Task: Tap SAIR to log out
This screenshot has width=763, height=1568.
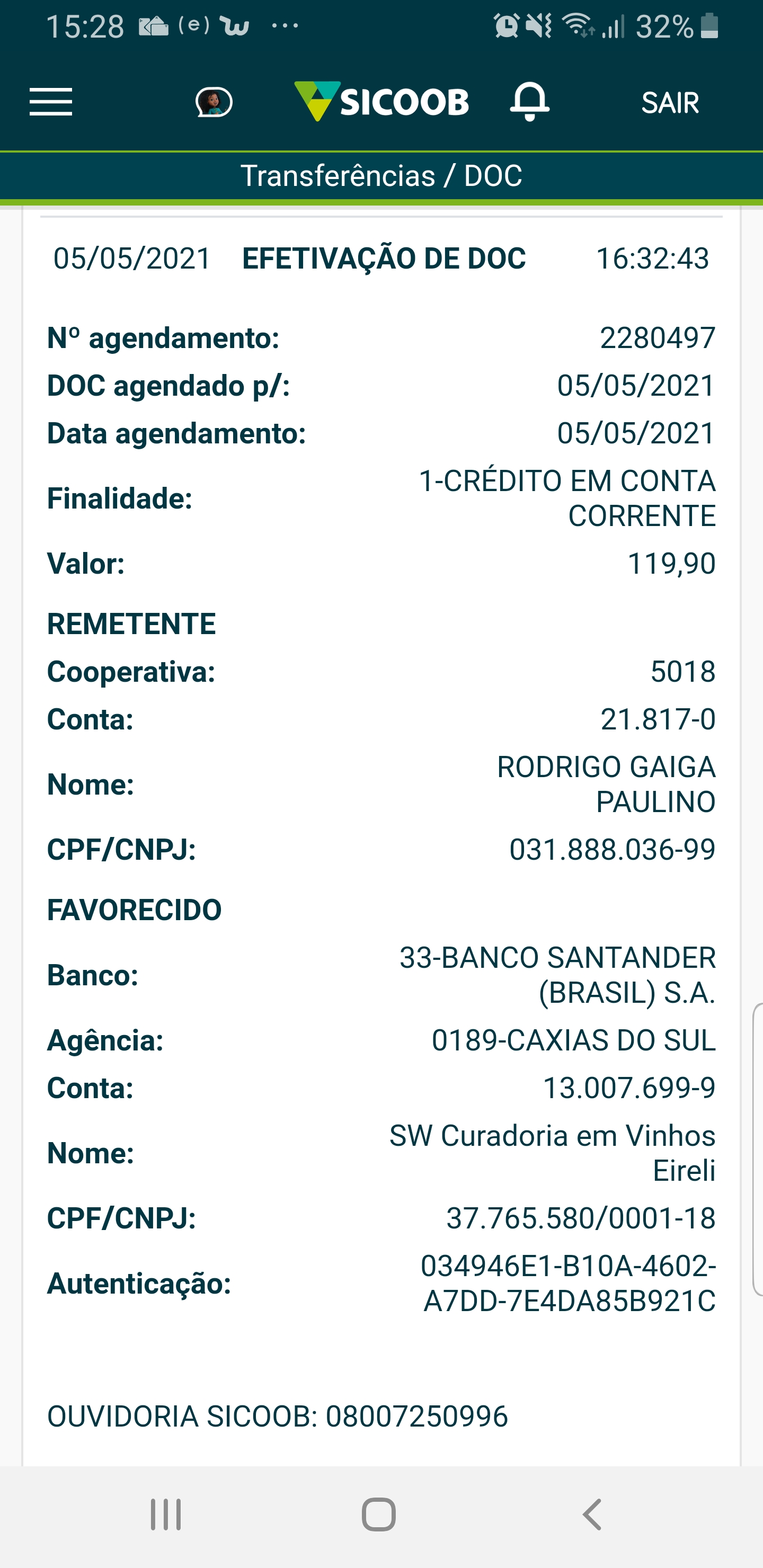Action: point(670,102)
